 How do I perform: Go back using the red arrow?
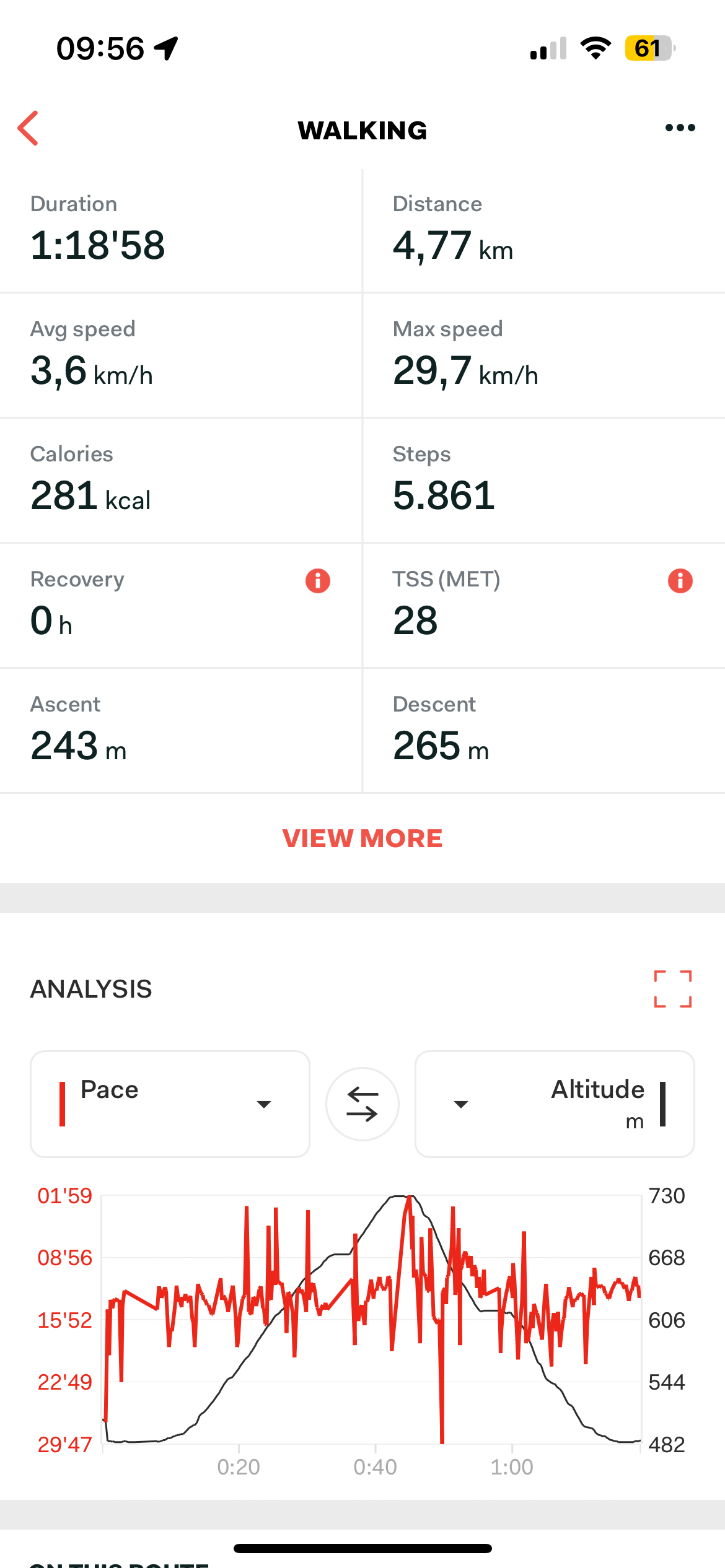point(29,128)
